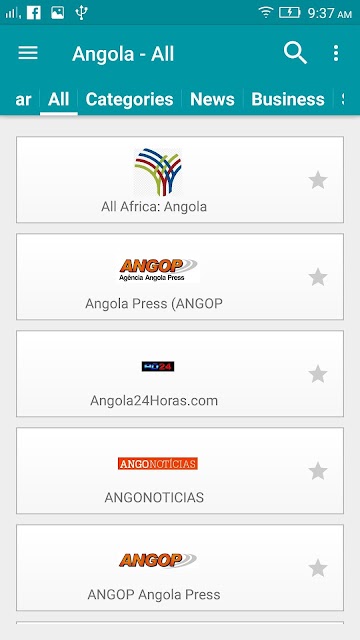
Task: Mark Angola24Horas.com as a favorite
Action: [318, 374]
